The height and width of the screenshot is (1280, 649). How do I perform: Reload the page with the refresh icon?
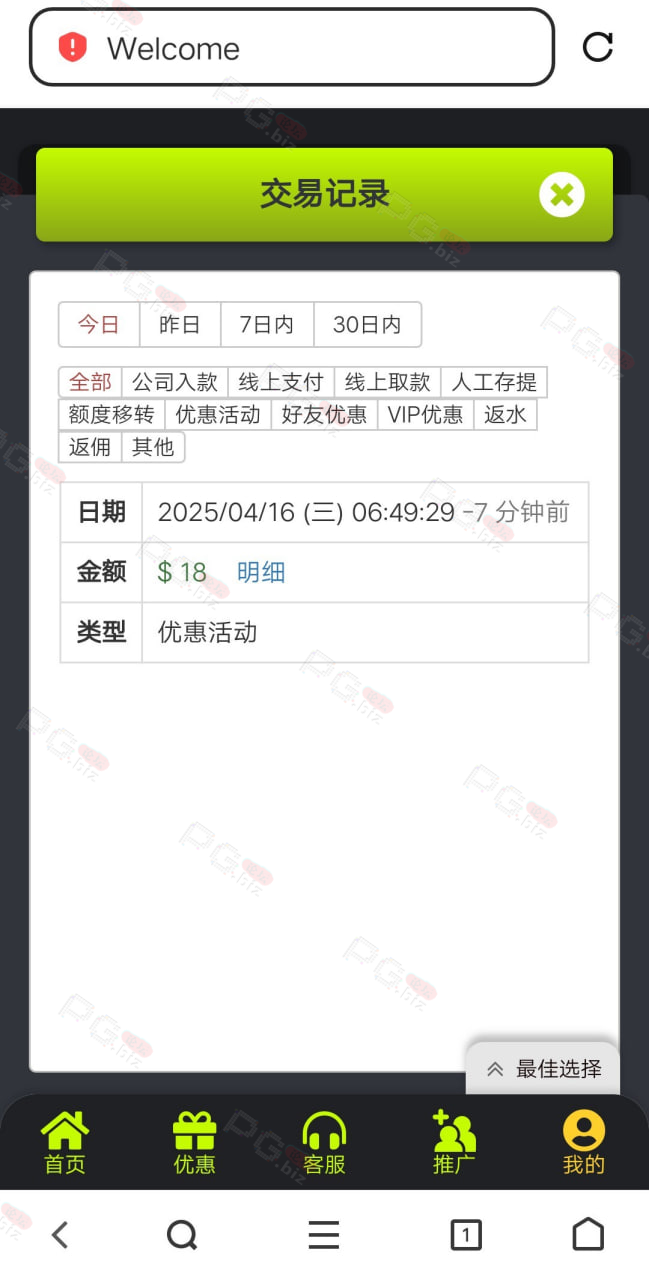tap(598, 47)
